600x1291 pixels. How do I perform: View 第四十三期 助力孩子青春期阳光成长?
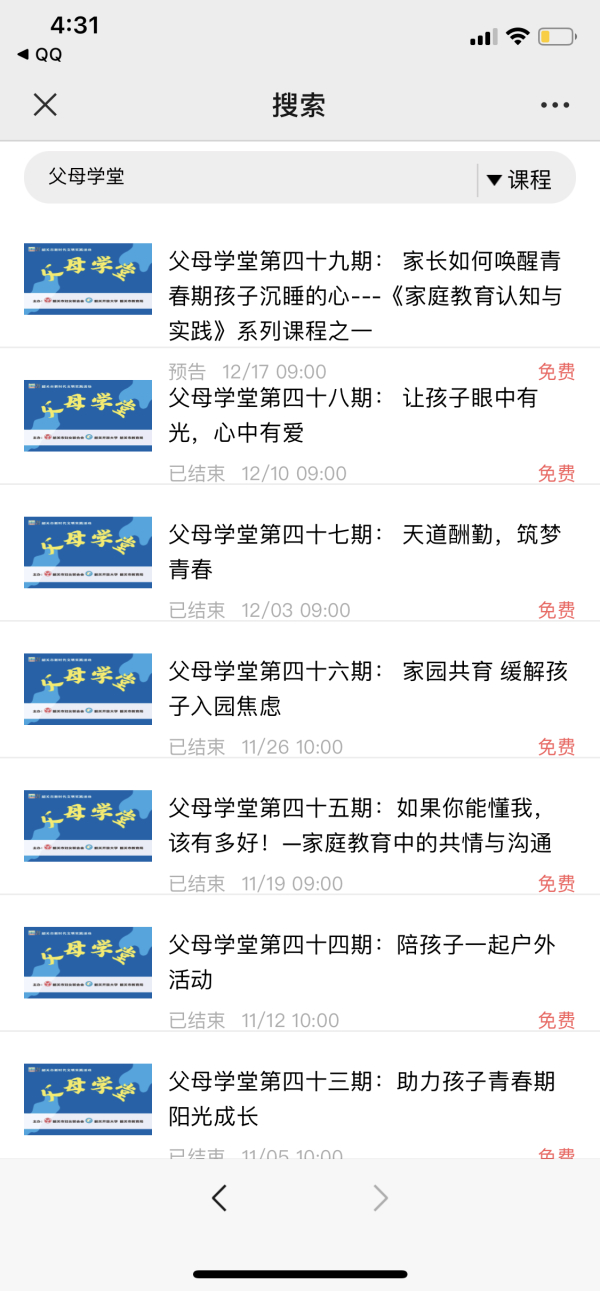(362, 1098)
